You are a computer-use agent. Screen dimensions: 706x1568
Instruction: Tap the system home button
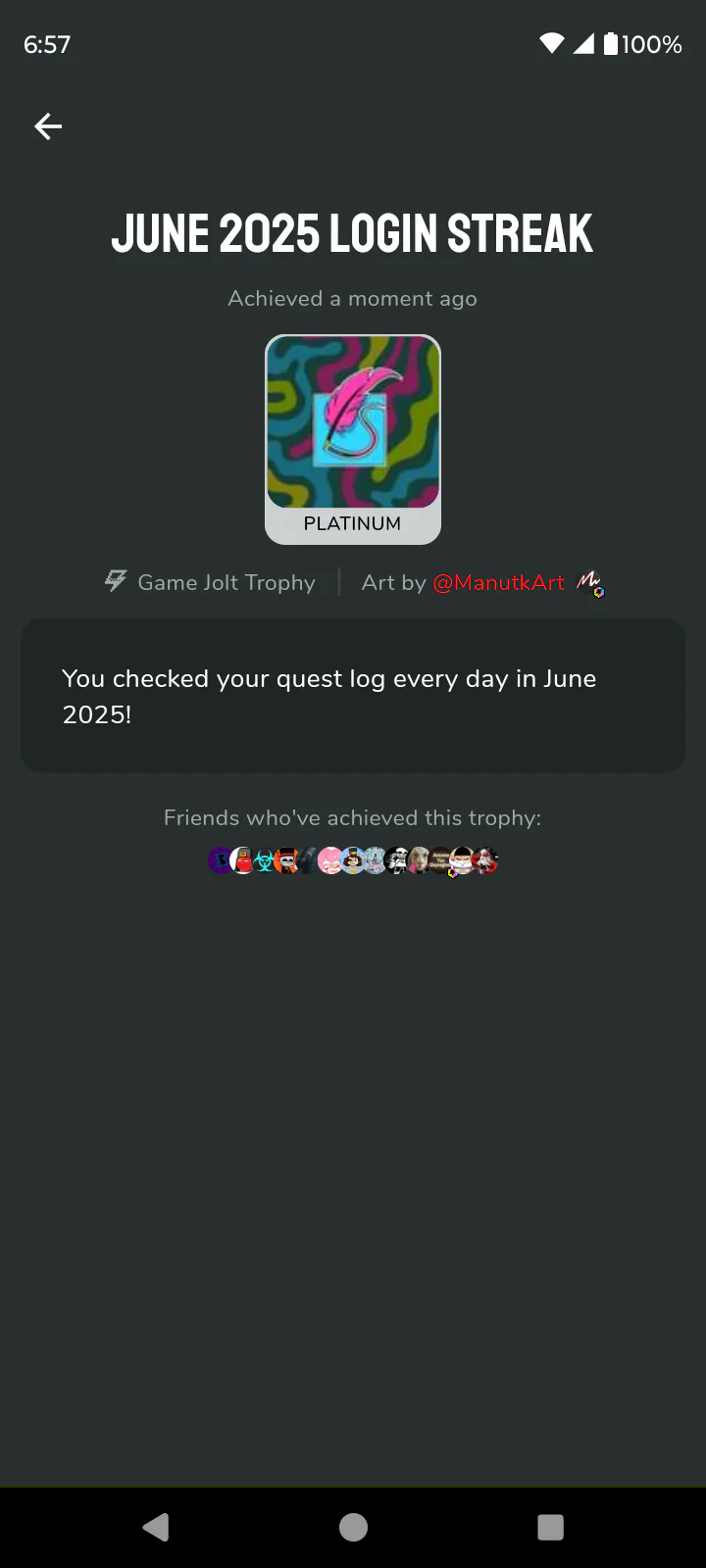click(x=353, y=1527)
